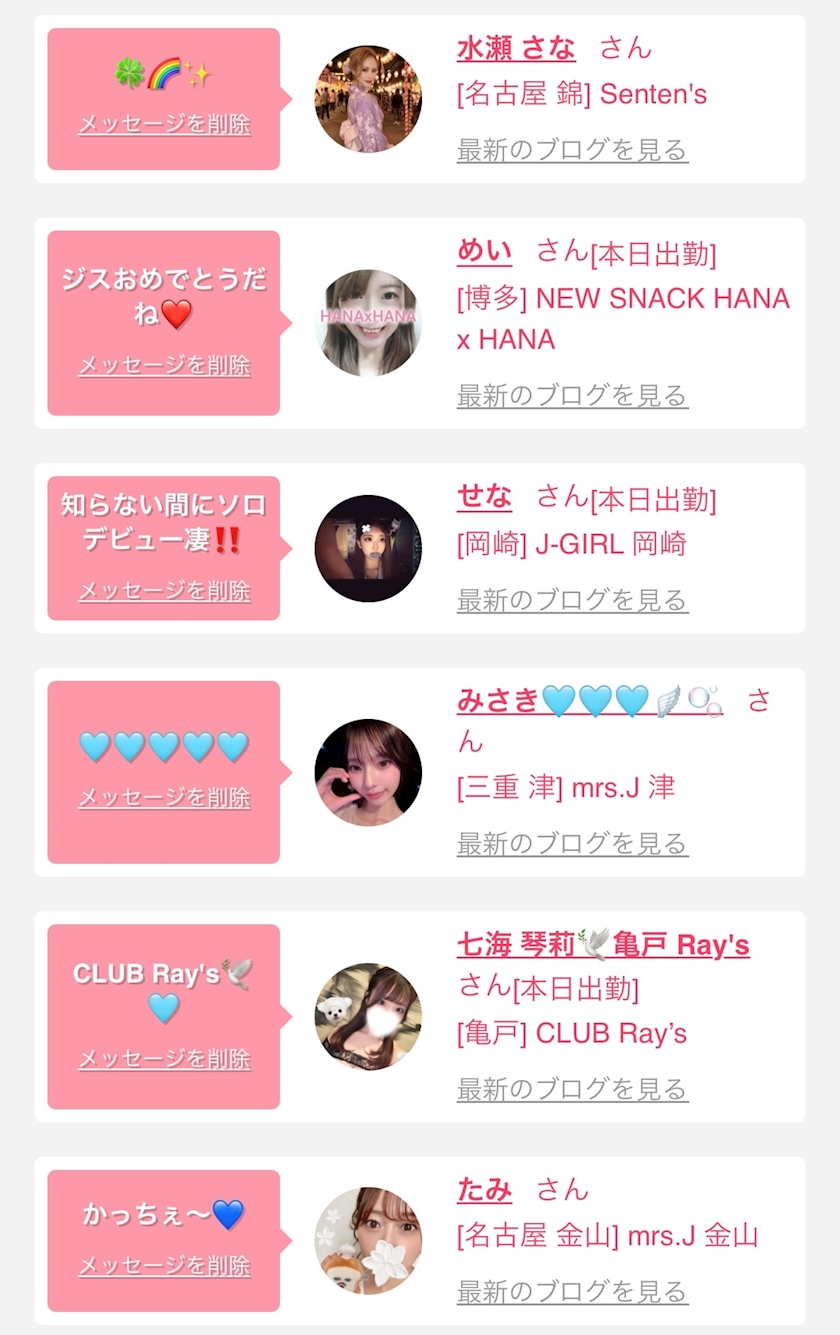840x1335 pixels.
Task: Open めい's profile link
Action: pyautogui.click(x=484, y=250)
